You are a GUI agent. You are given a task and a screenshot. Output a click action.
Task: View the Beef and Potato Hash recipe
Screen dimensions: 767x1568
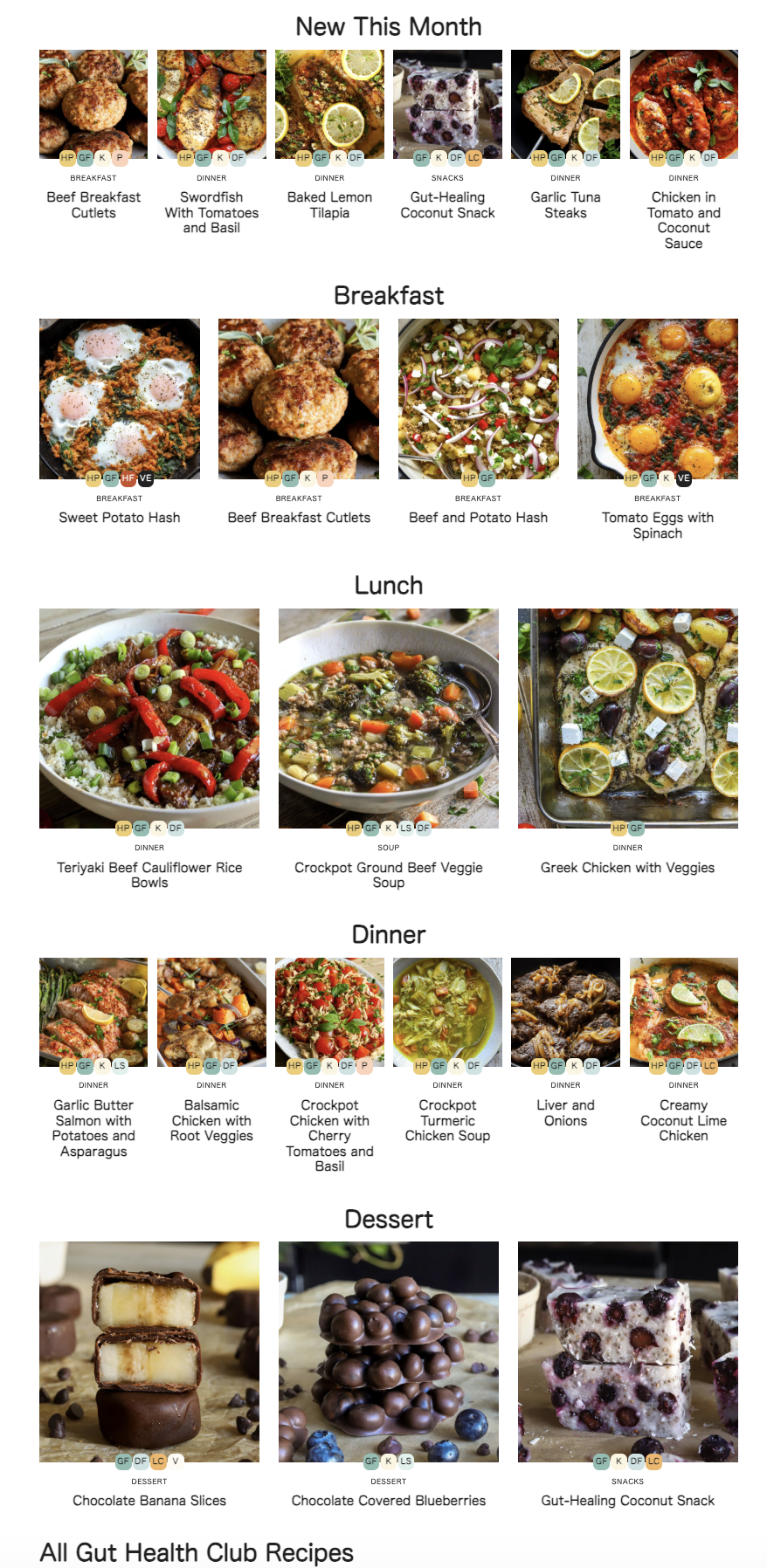(x=479, y=518)
